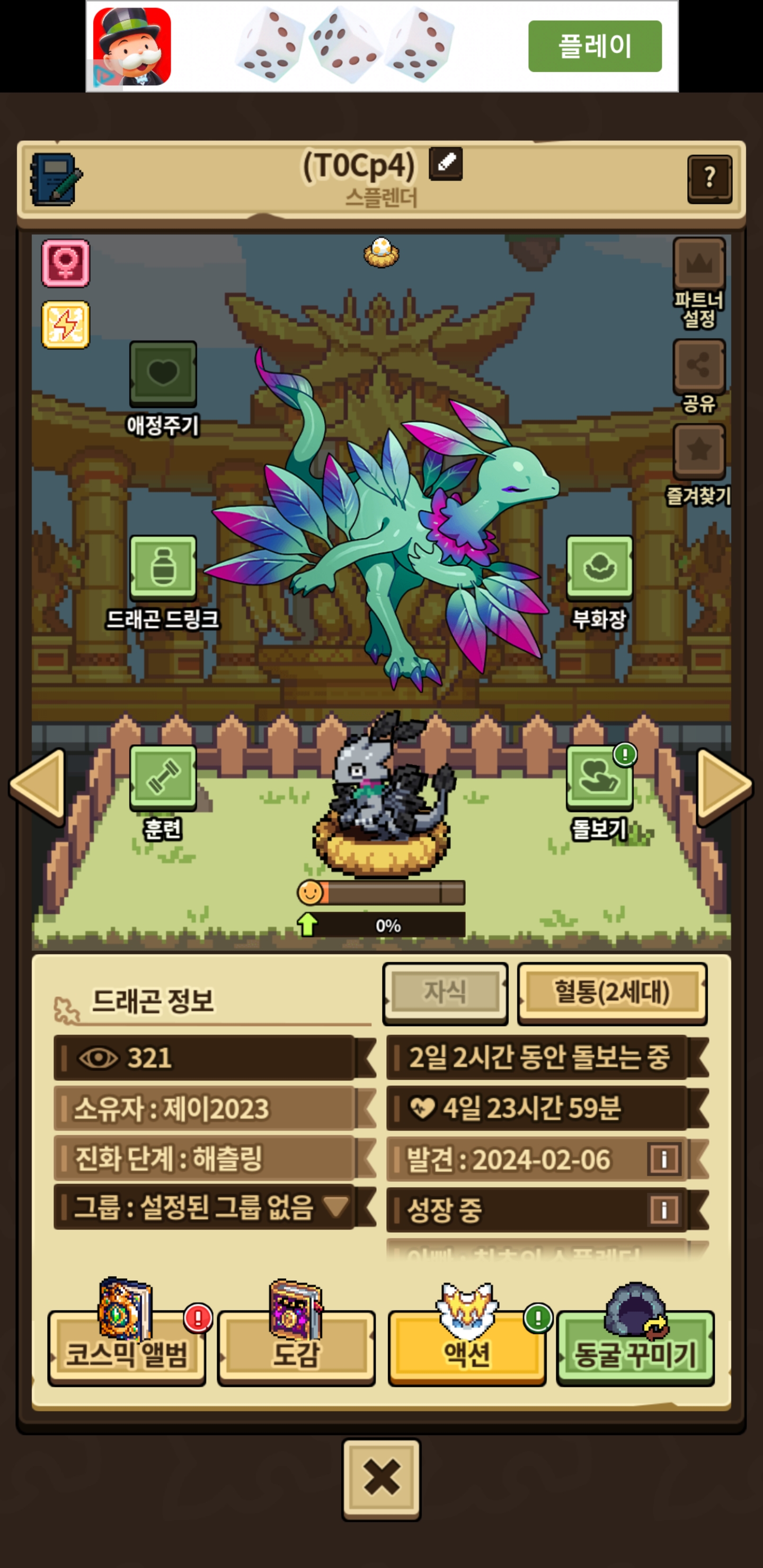Close the dragon info window
Viewport: 763px width, 1568px height.
click(381, 1478)
